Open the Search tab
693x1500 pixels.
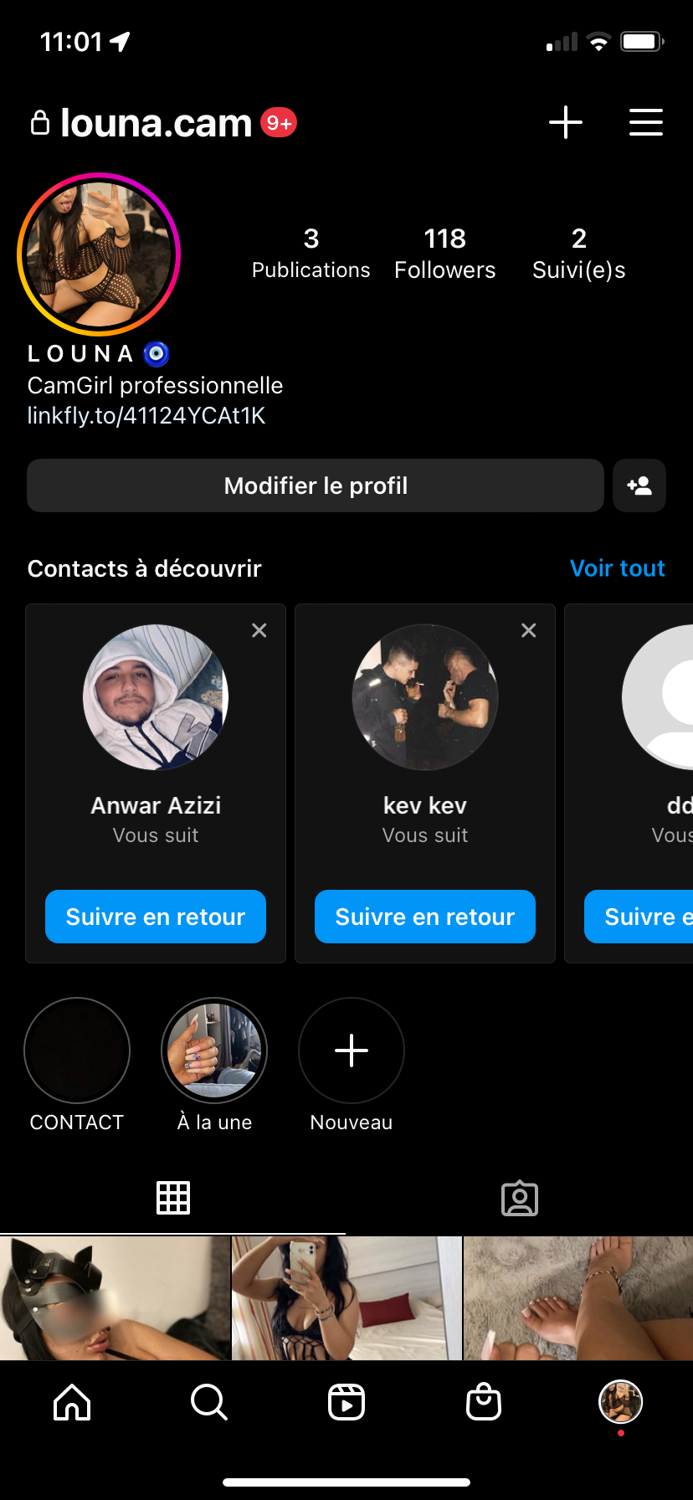[209, 1403]
